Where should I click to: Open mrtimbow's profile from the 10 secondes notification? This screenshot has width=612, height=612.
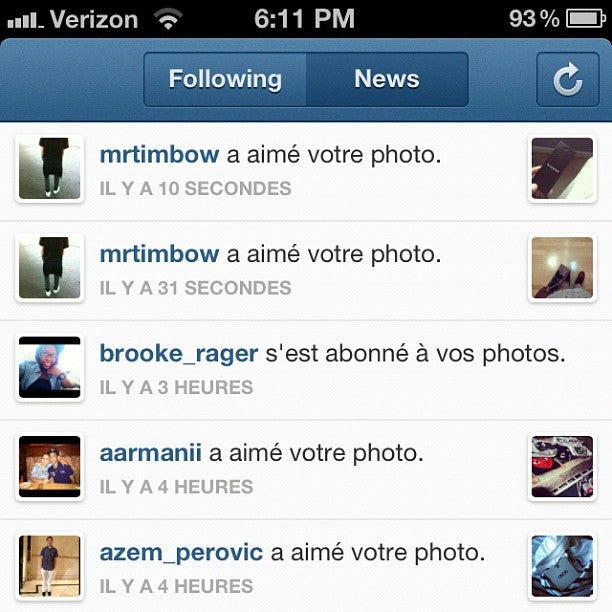(x=159, y=155)
